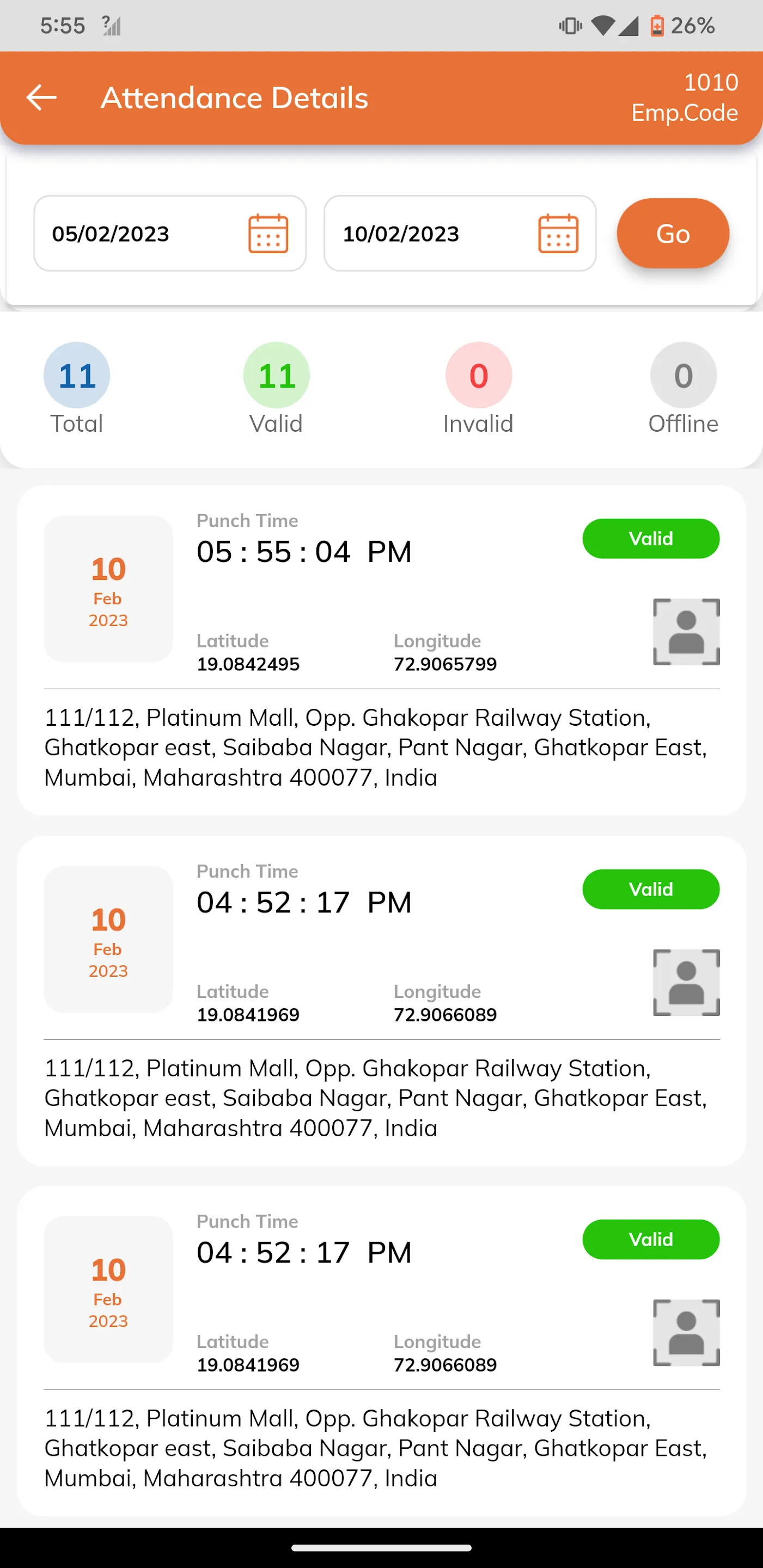Tap the Valid badge on the first punch record

[650, 538]
